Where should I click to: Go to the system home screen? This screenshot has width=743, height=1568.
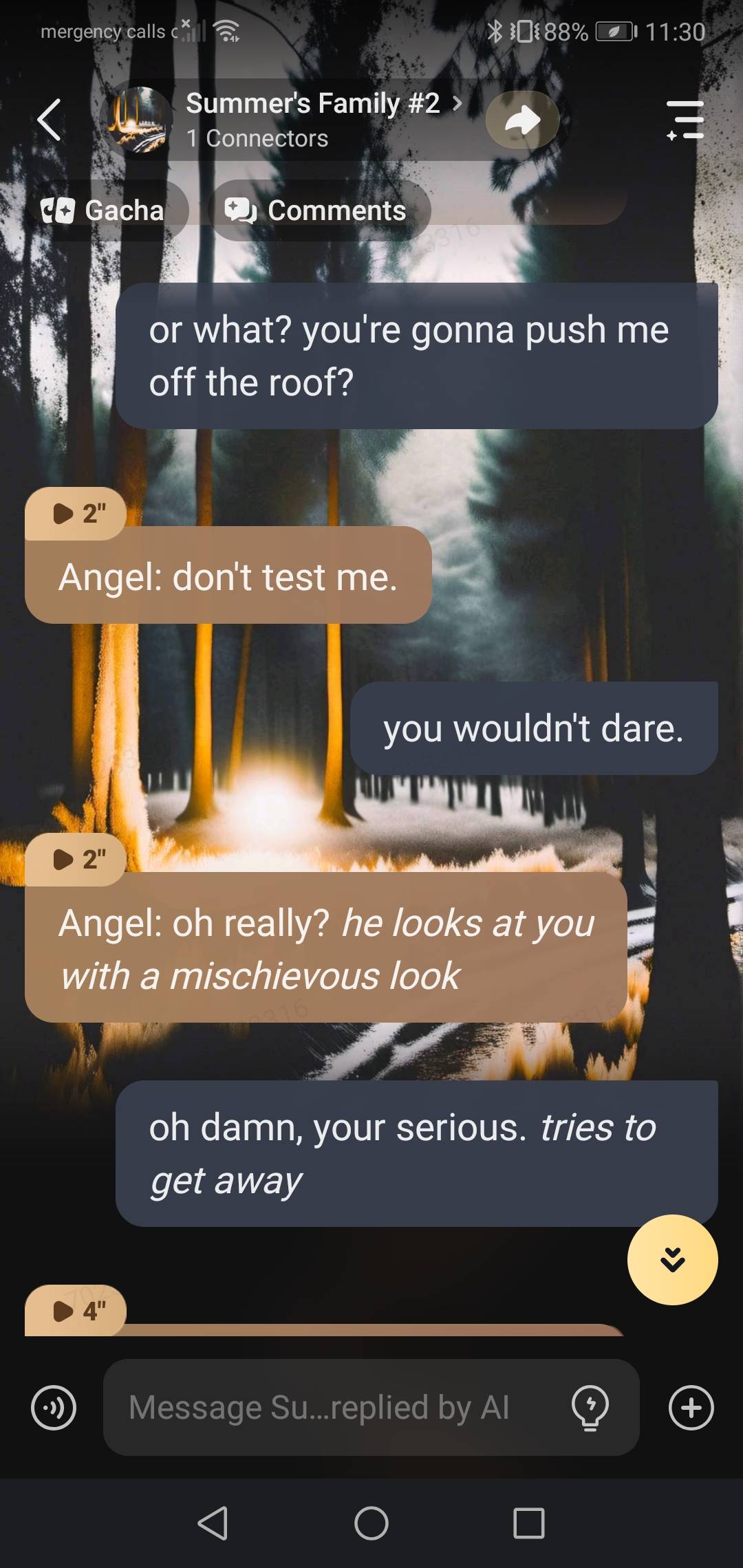371,1523
